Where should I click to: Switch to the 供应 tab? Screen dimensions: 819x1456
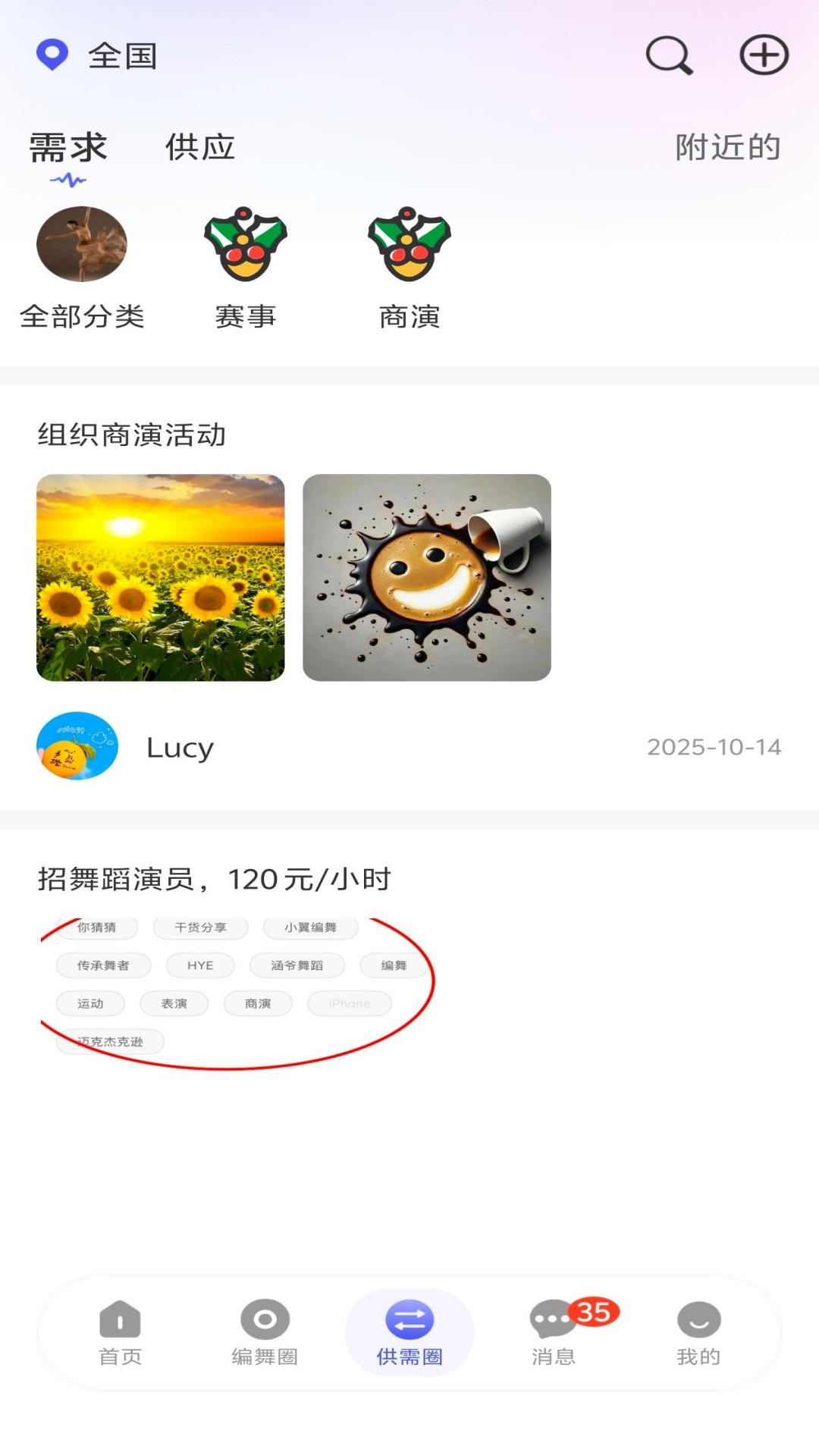tap(199, 147)
